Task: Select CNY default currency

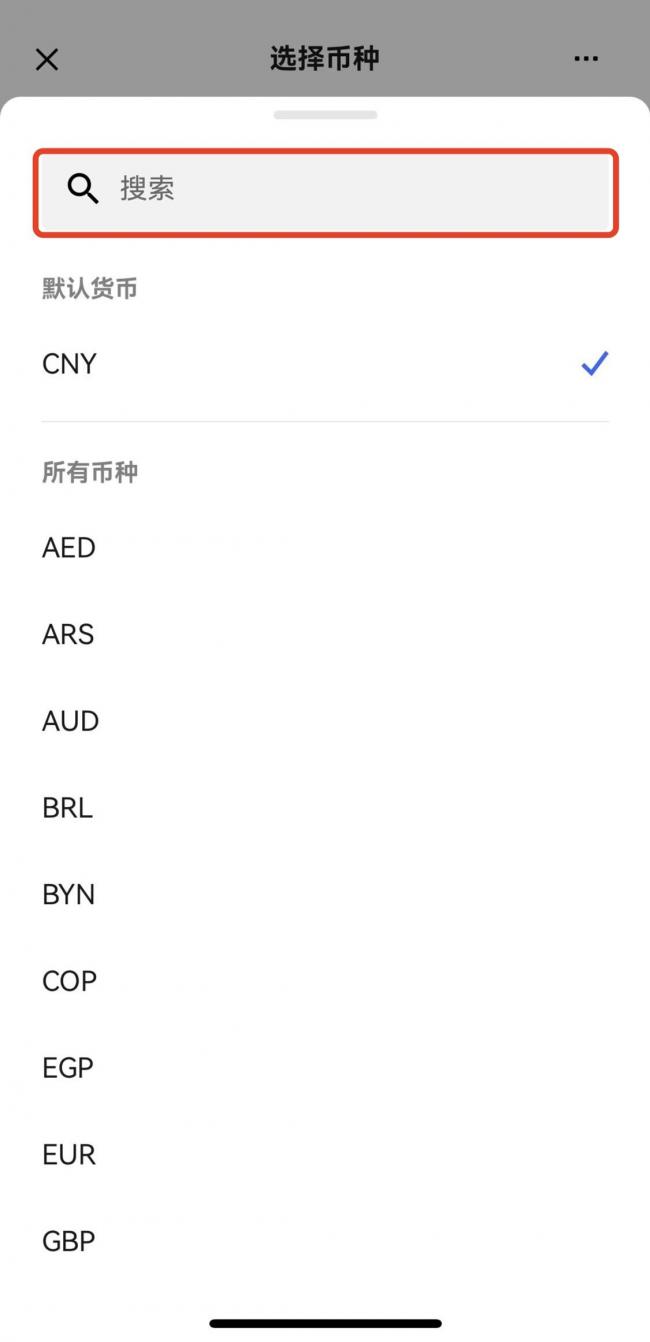Action: coord(325,364)
